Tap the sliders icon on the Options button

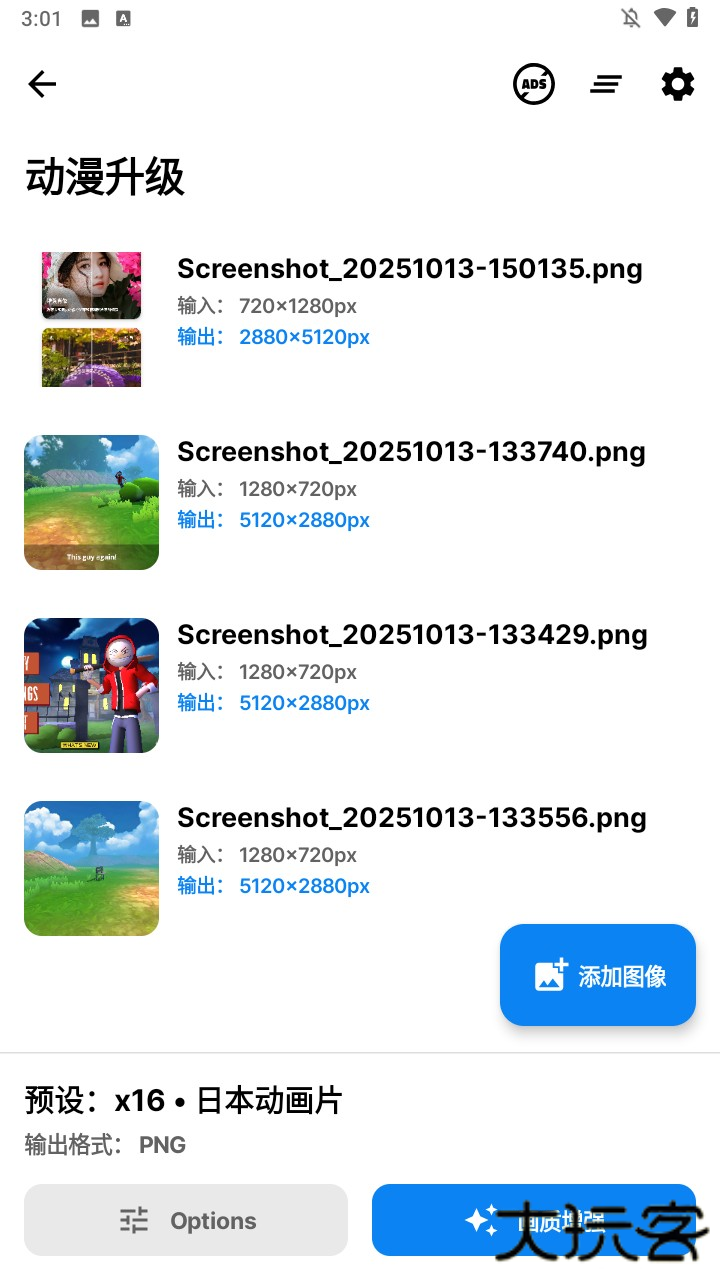133,1220
